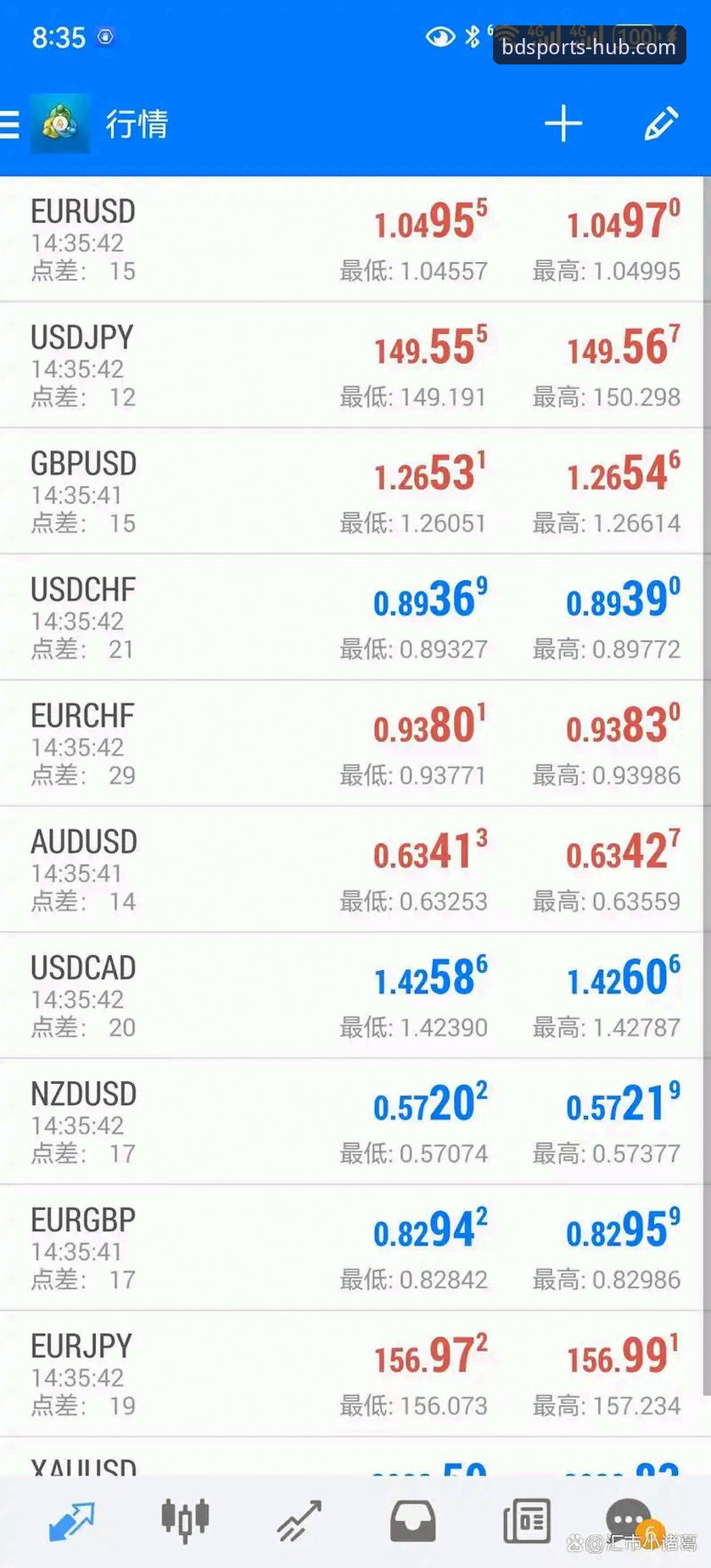
Task: Open the EURCHF quote row
Action: tap(352, 744)
